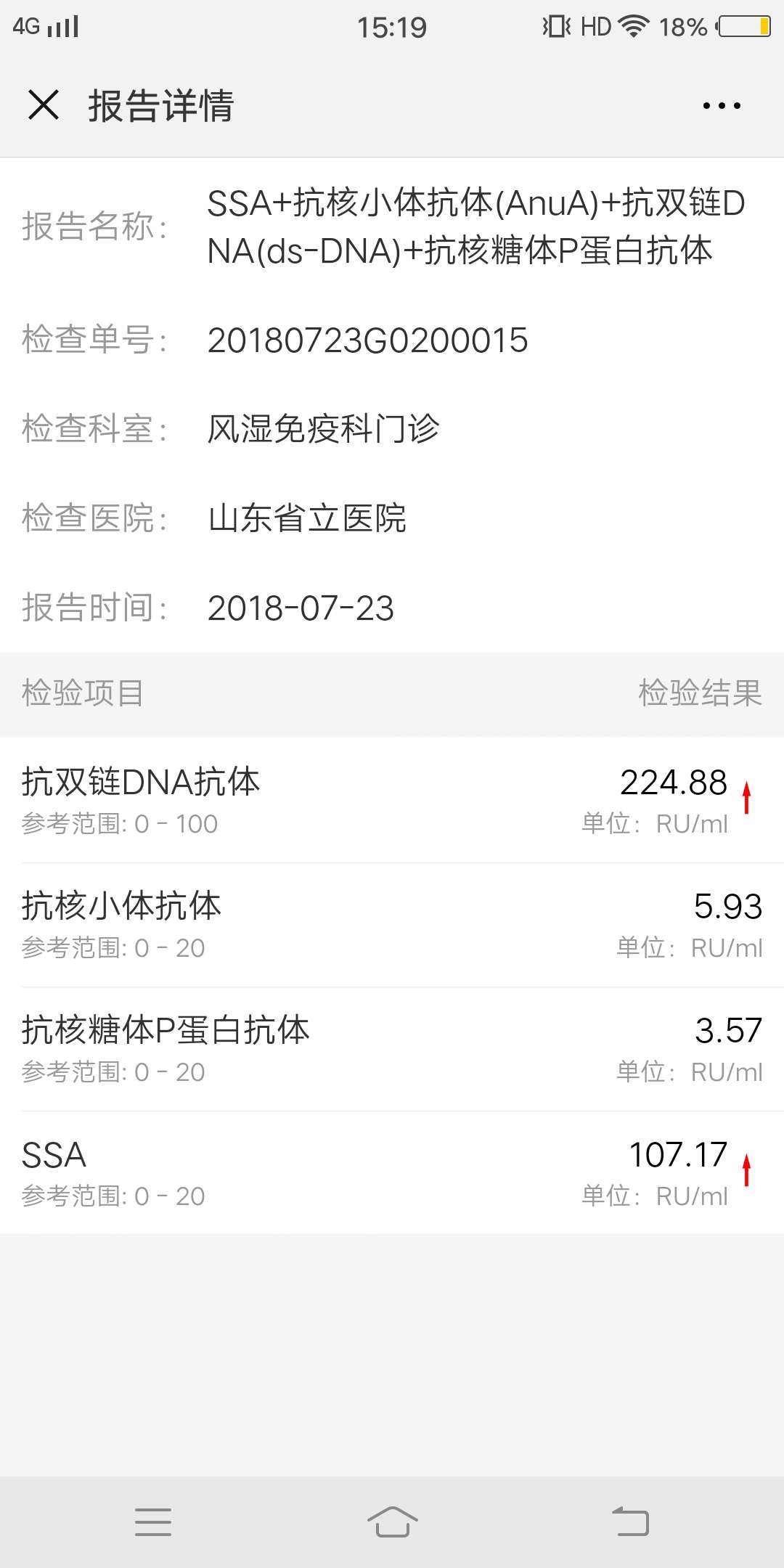Tap the 检验结果 column header
The height and width of the screenshot is (1568, 784).
coord(701,694)
